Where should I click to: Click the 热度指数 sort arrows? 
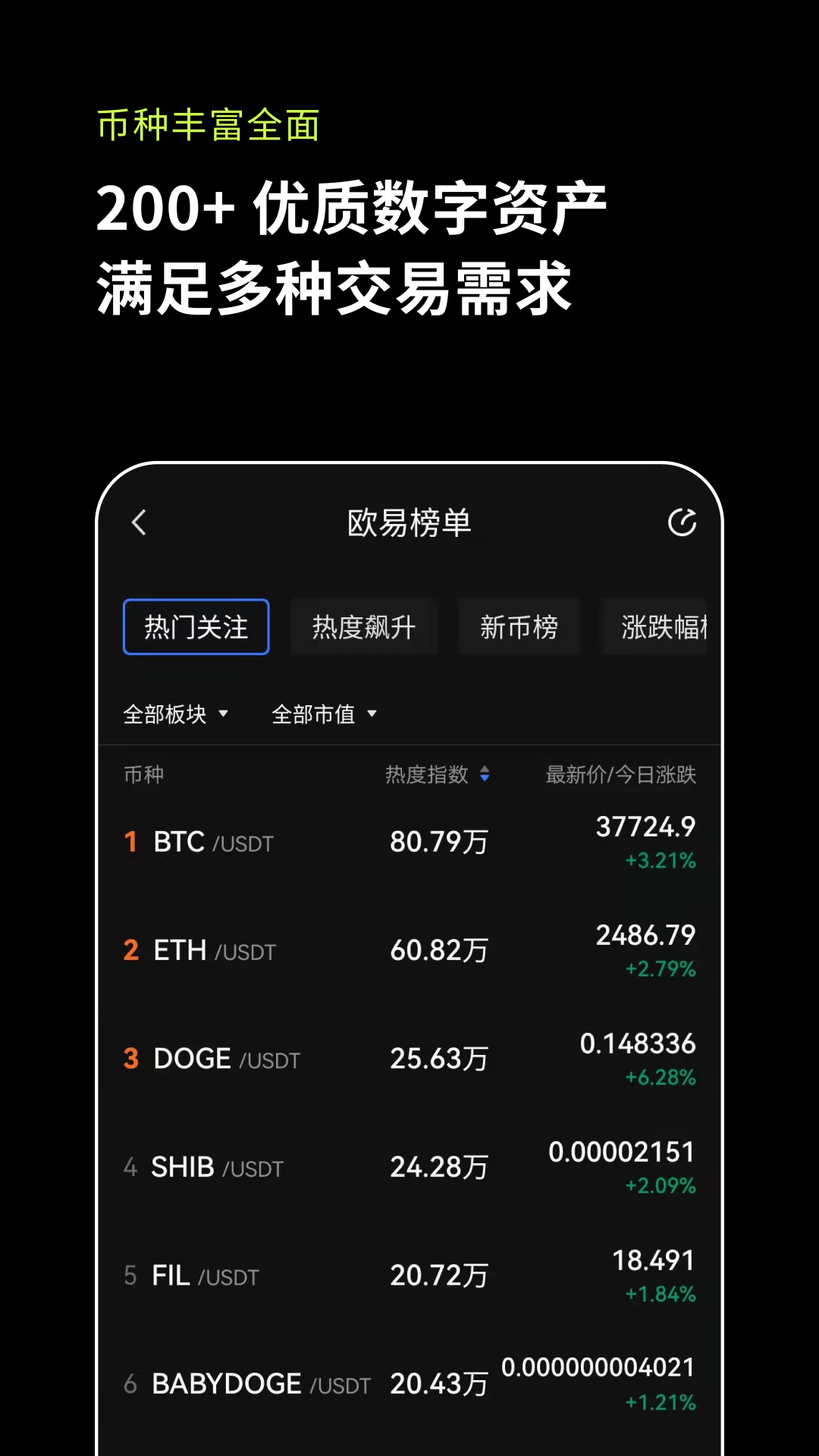(x=484, y=775)
